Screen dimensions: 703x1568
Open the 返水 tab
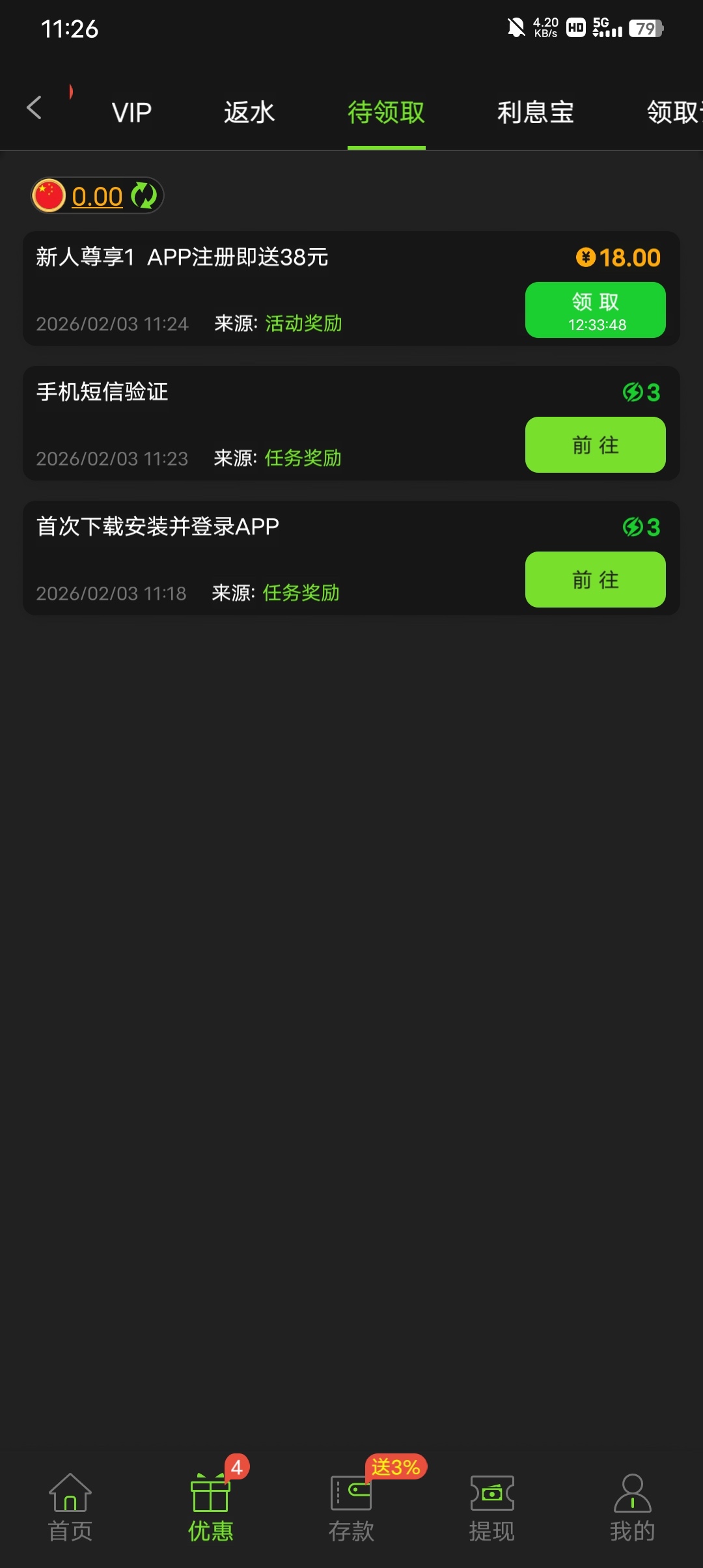click(x=249, y=113)
